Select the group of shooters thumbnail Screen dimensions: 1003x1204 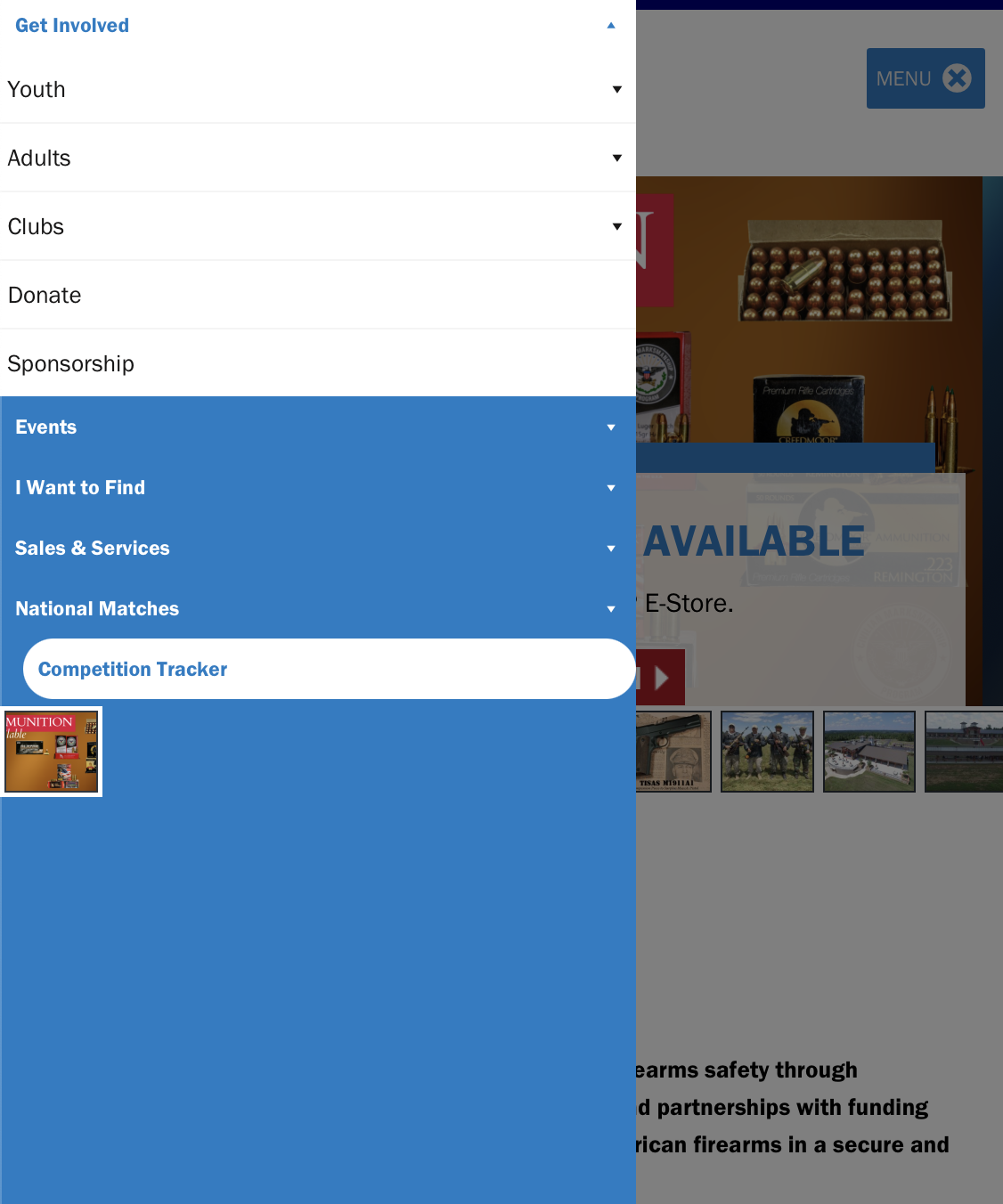[767, 752]
